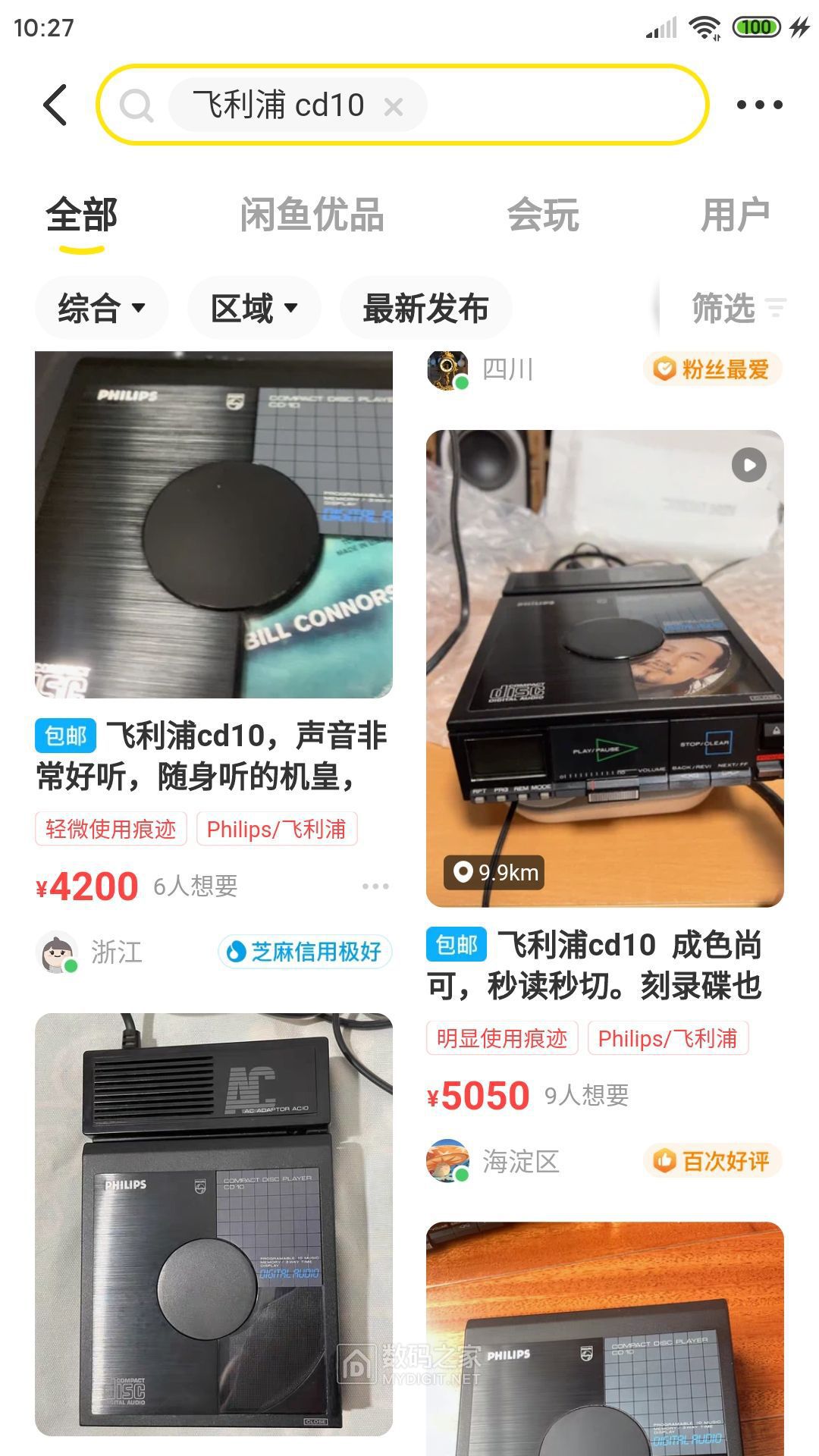Open the ¥4200 飞利浦cd10 listing

click(x=213, y=525)
